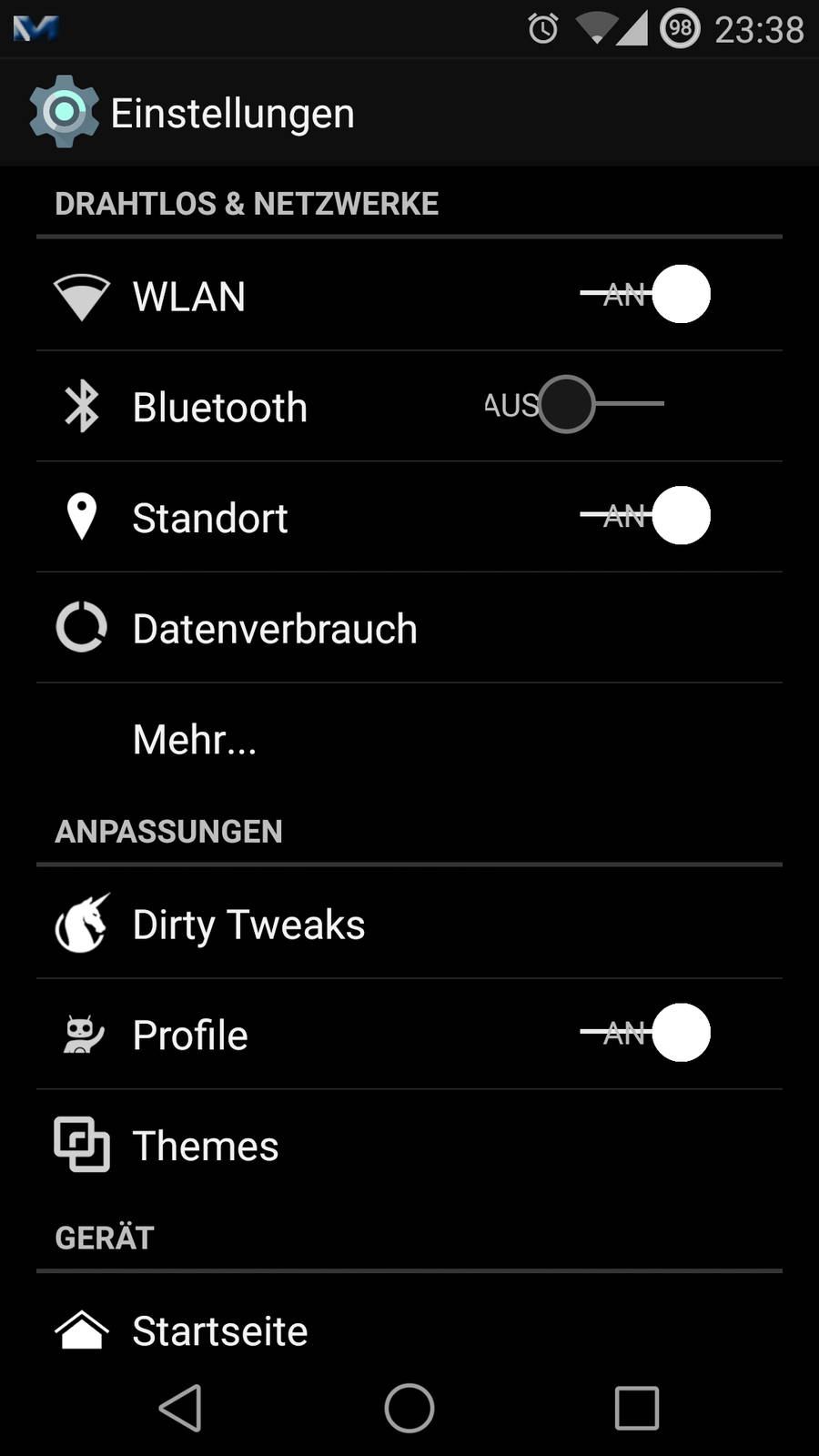The image size is (819, 1456).
Task: Switch off the Profile toggle
Action: (646, 1033)
